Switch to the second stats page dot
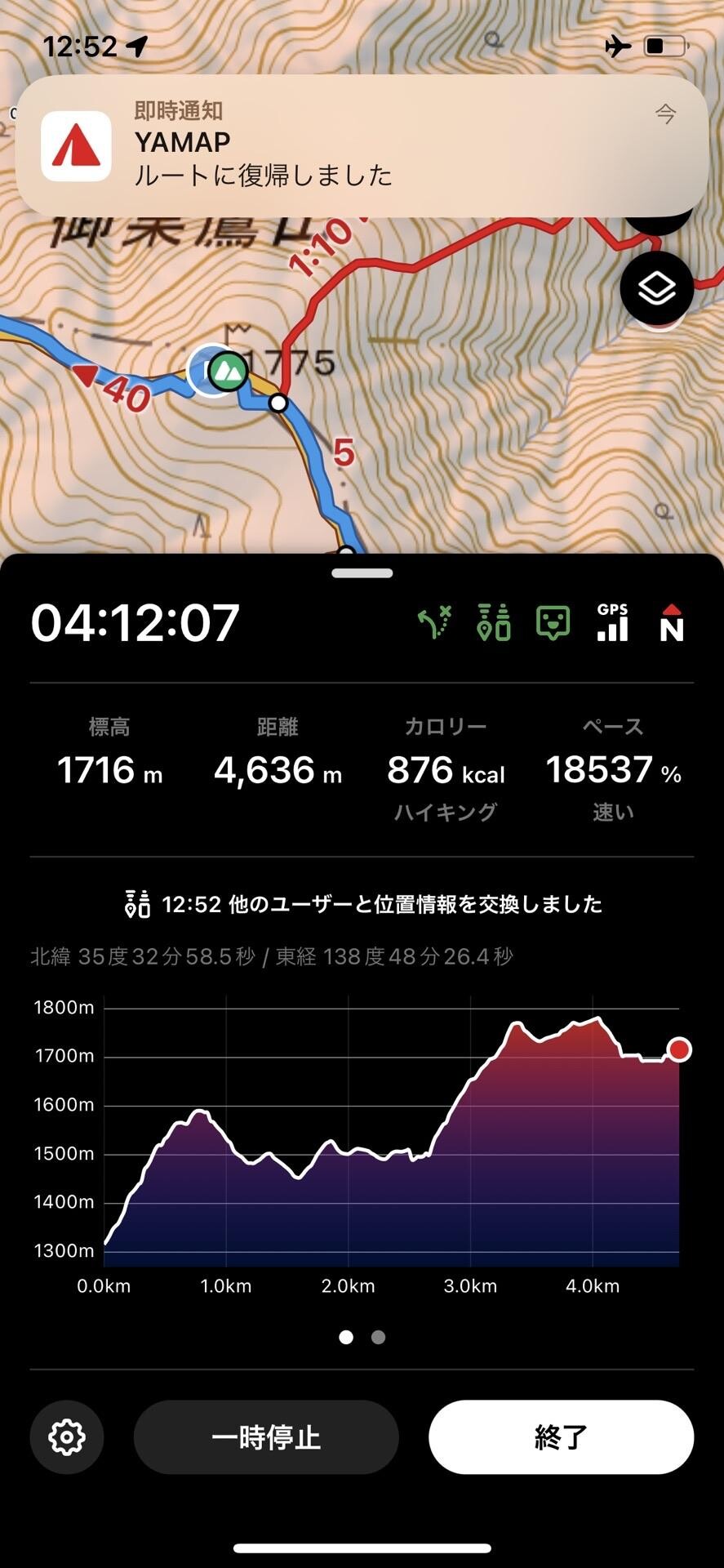The image size is (724, 1568). click(377, 1337)
